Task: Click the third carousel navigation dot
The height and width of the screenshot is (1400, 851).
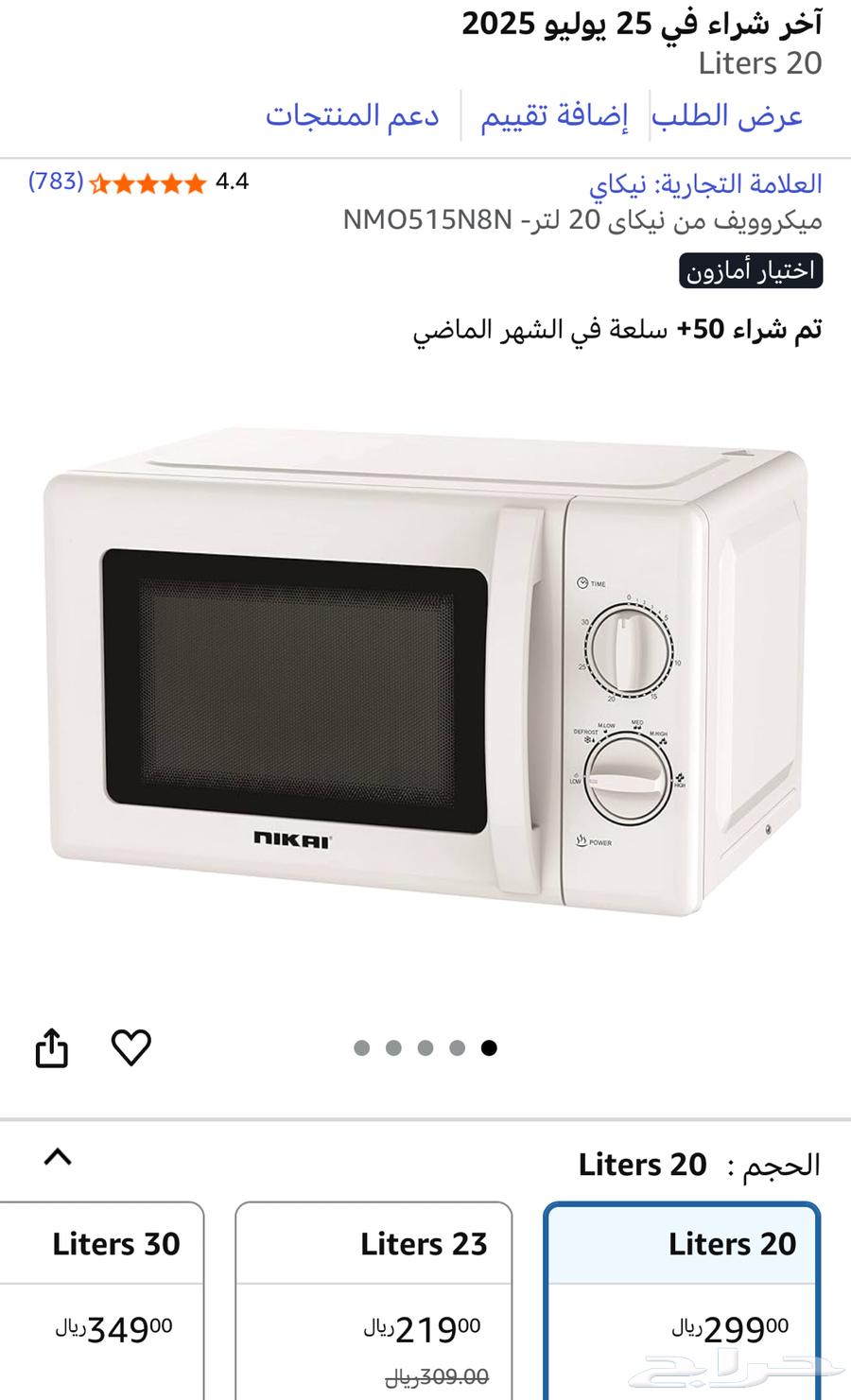Action: (x=425, y=1047)
